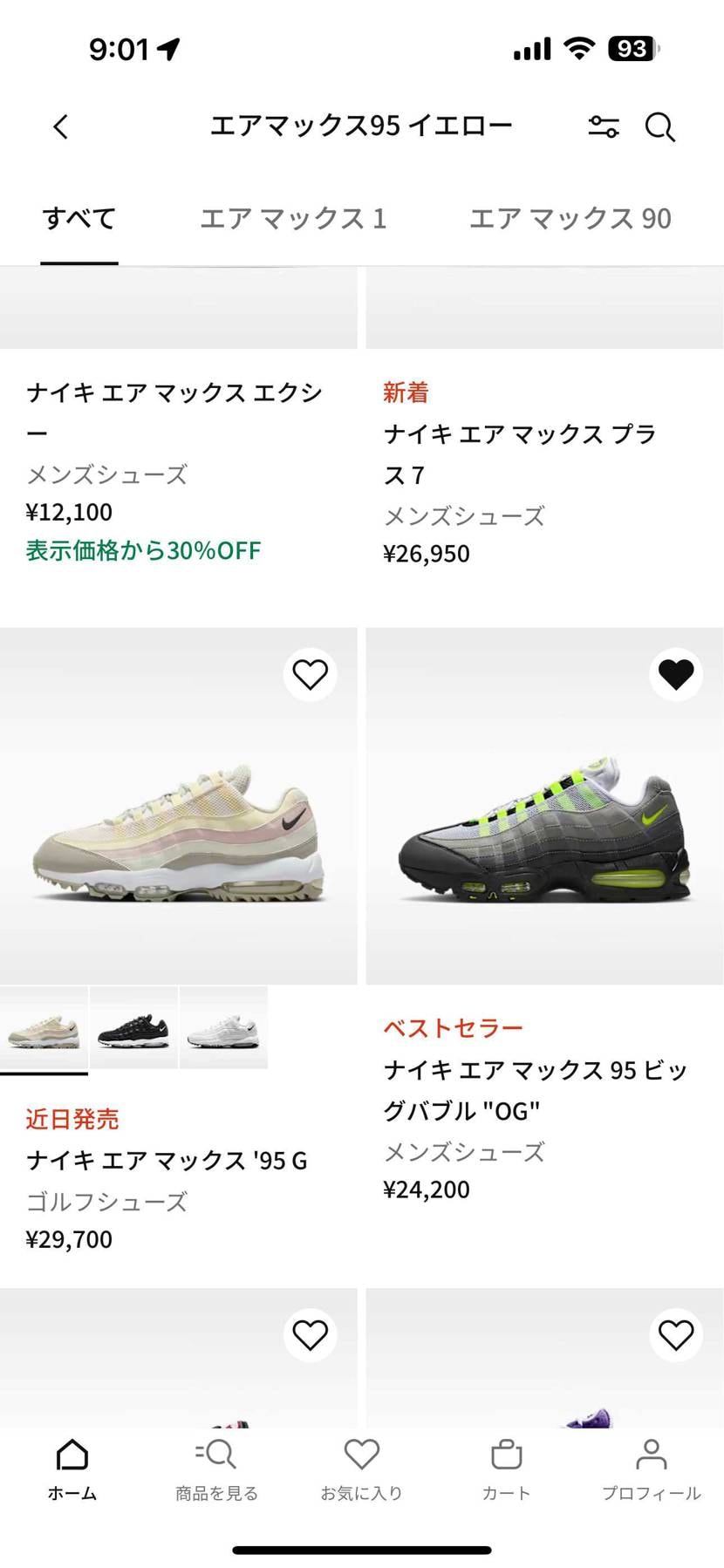Unfavorite the エア マックス 95 ビッグバブル OG
This screenshot has height=1568, width=724.
(676, 673)
